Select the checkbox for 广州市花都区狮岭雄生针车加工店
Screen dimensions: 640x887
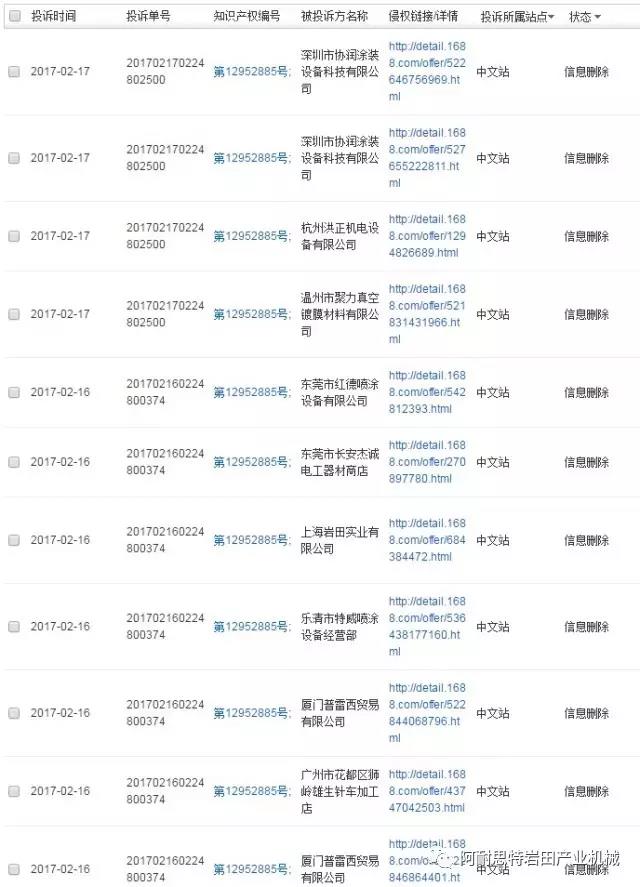click(x=14, y=791)
